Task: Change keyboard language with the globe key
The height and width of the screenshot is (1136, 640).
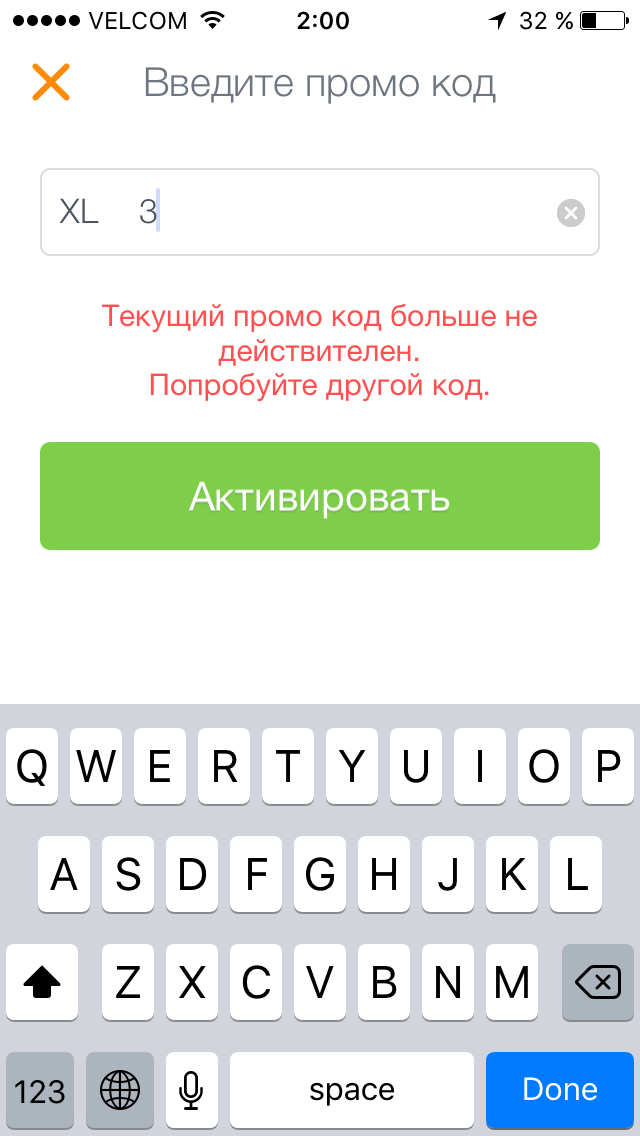Action: (120, 1089)
